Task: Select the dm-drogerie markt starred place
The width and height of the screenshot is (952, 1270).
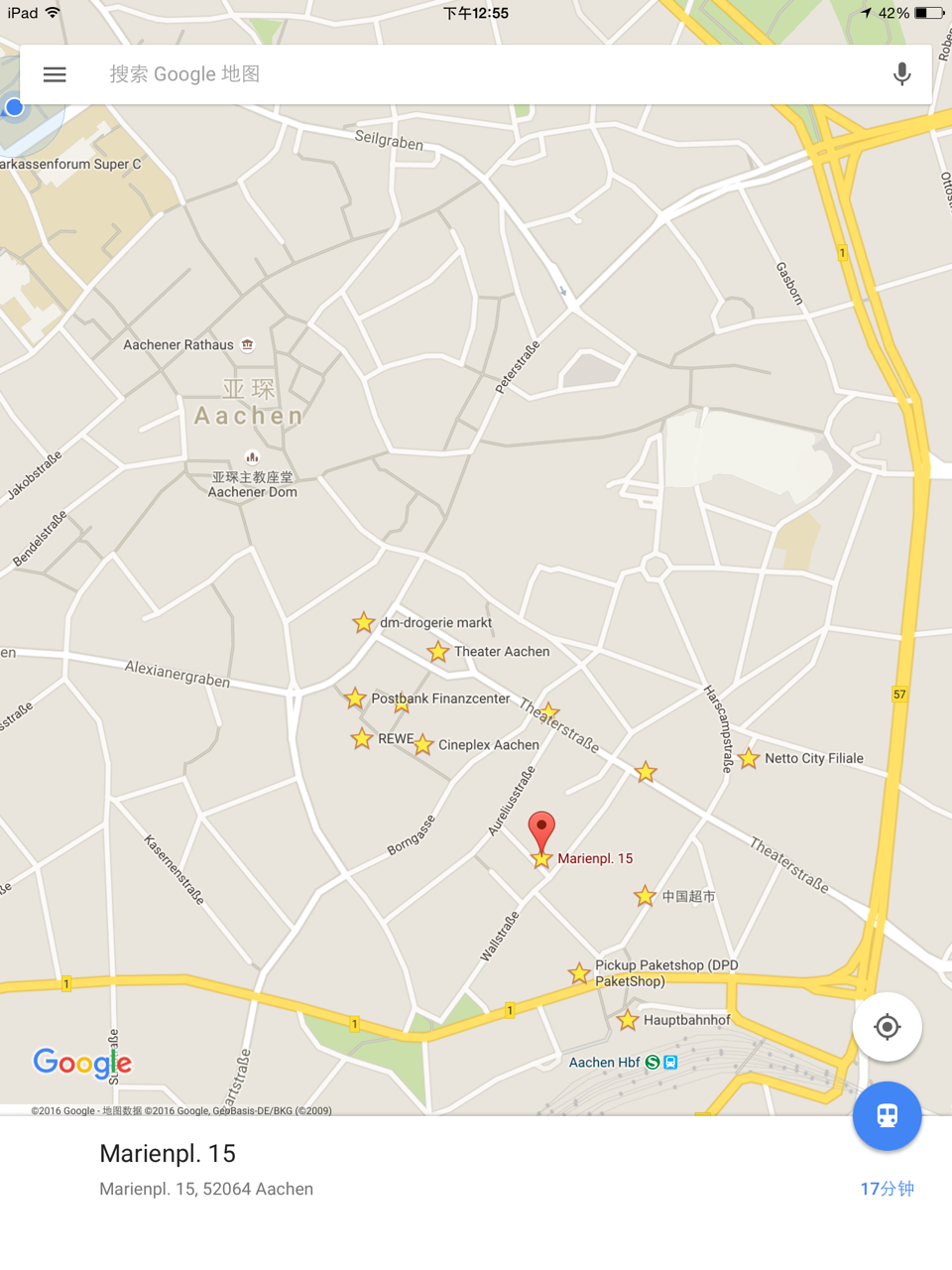Action: pyautogui.click(x=364, y=623)
